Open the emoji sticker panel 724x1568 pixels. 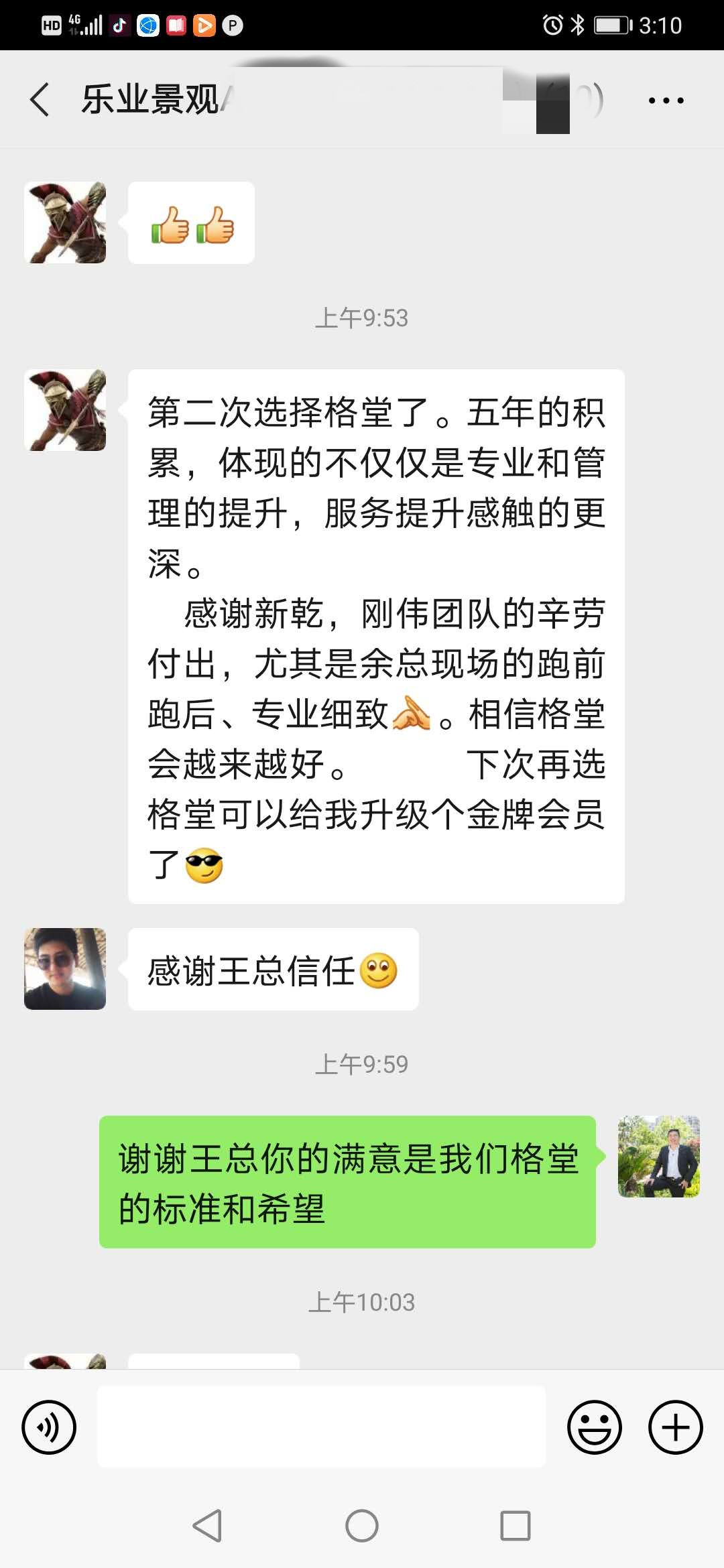(x=594, y=1427)
